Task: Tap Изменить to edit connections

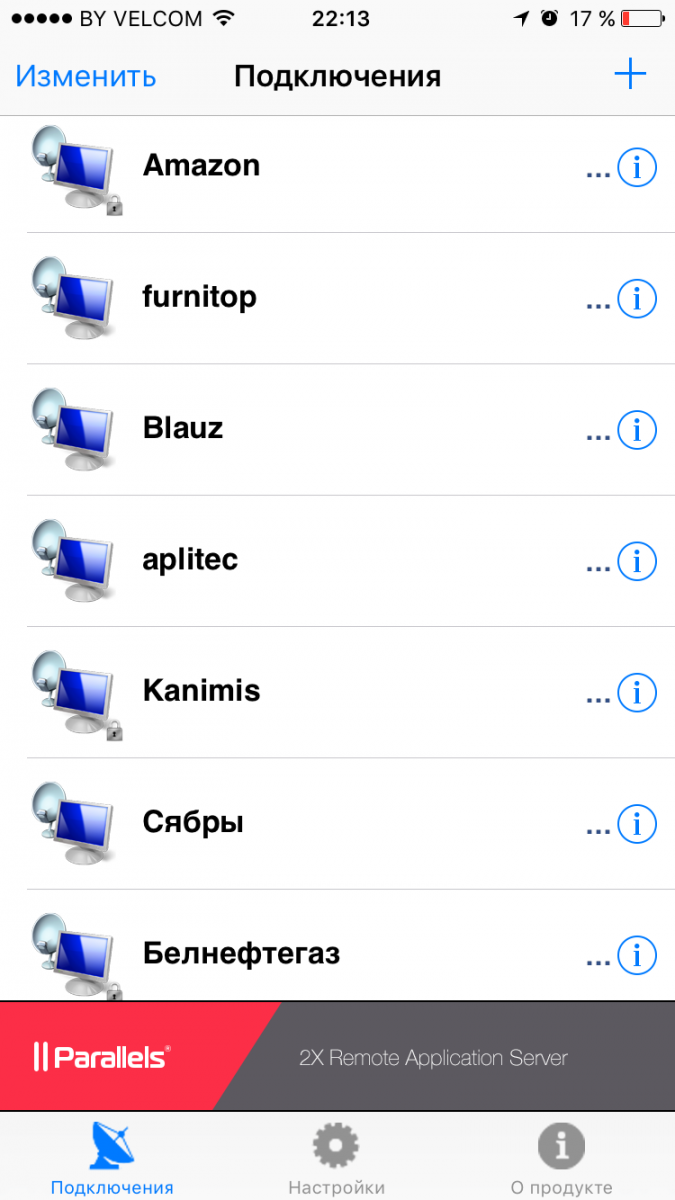Action: [86, 76]
